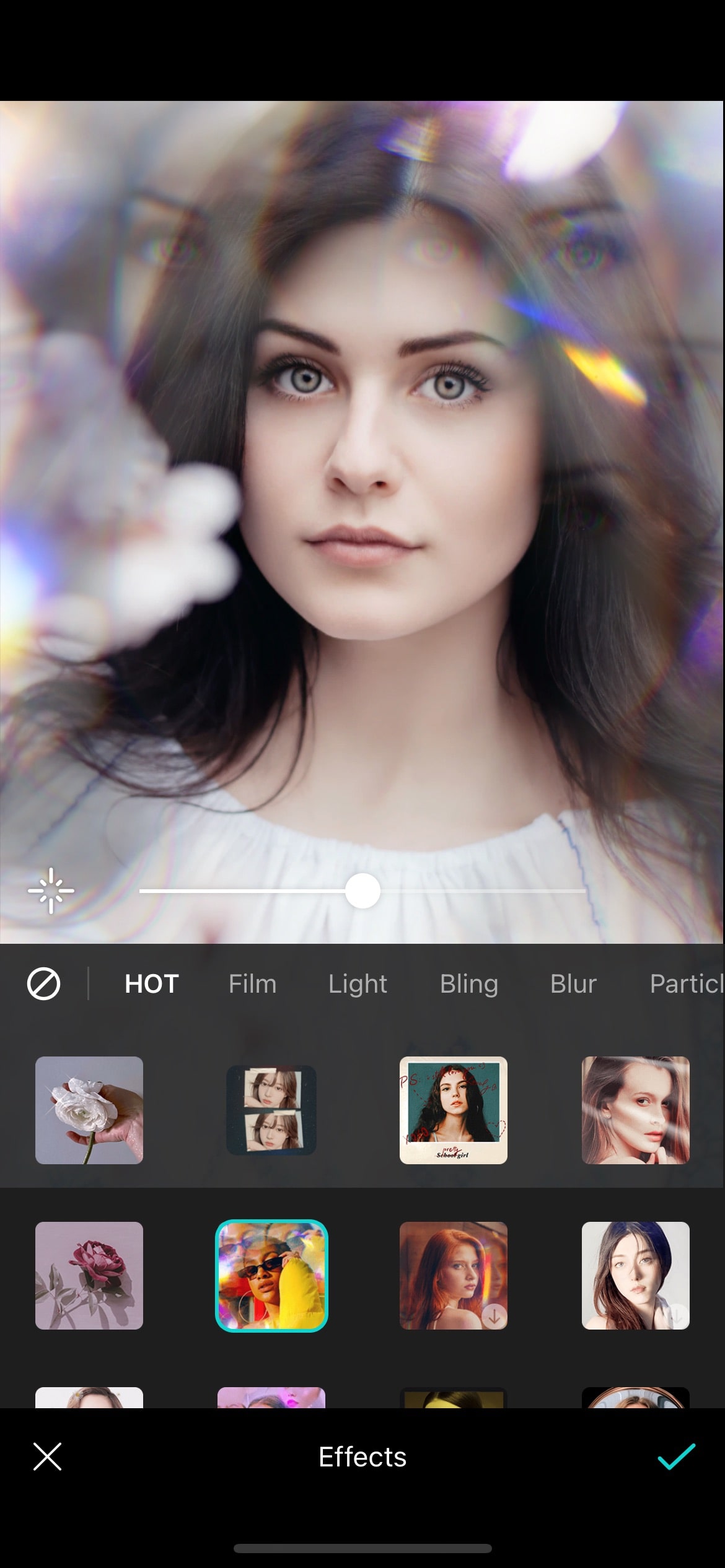Switch to the Film effects tab
Viewport: 725px width, 1568px height.
[x=252, y=983]
